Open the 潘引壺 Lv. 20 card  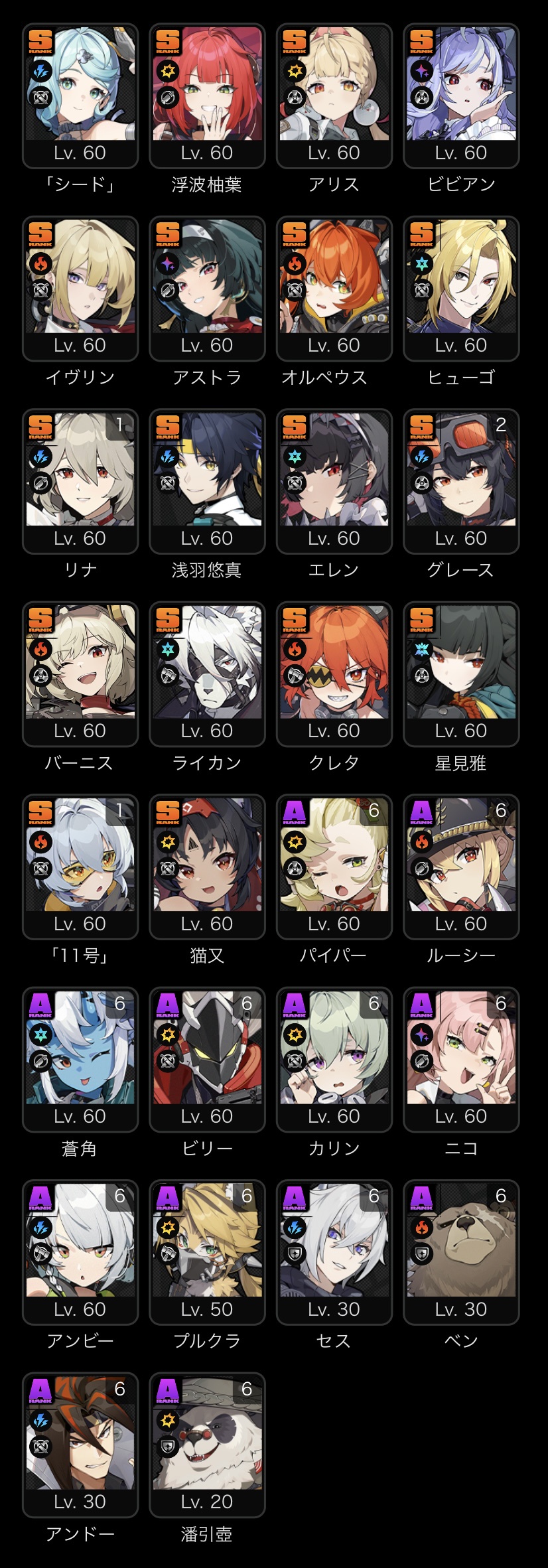click(x=207, y=1445)
